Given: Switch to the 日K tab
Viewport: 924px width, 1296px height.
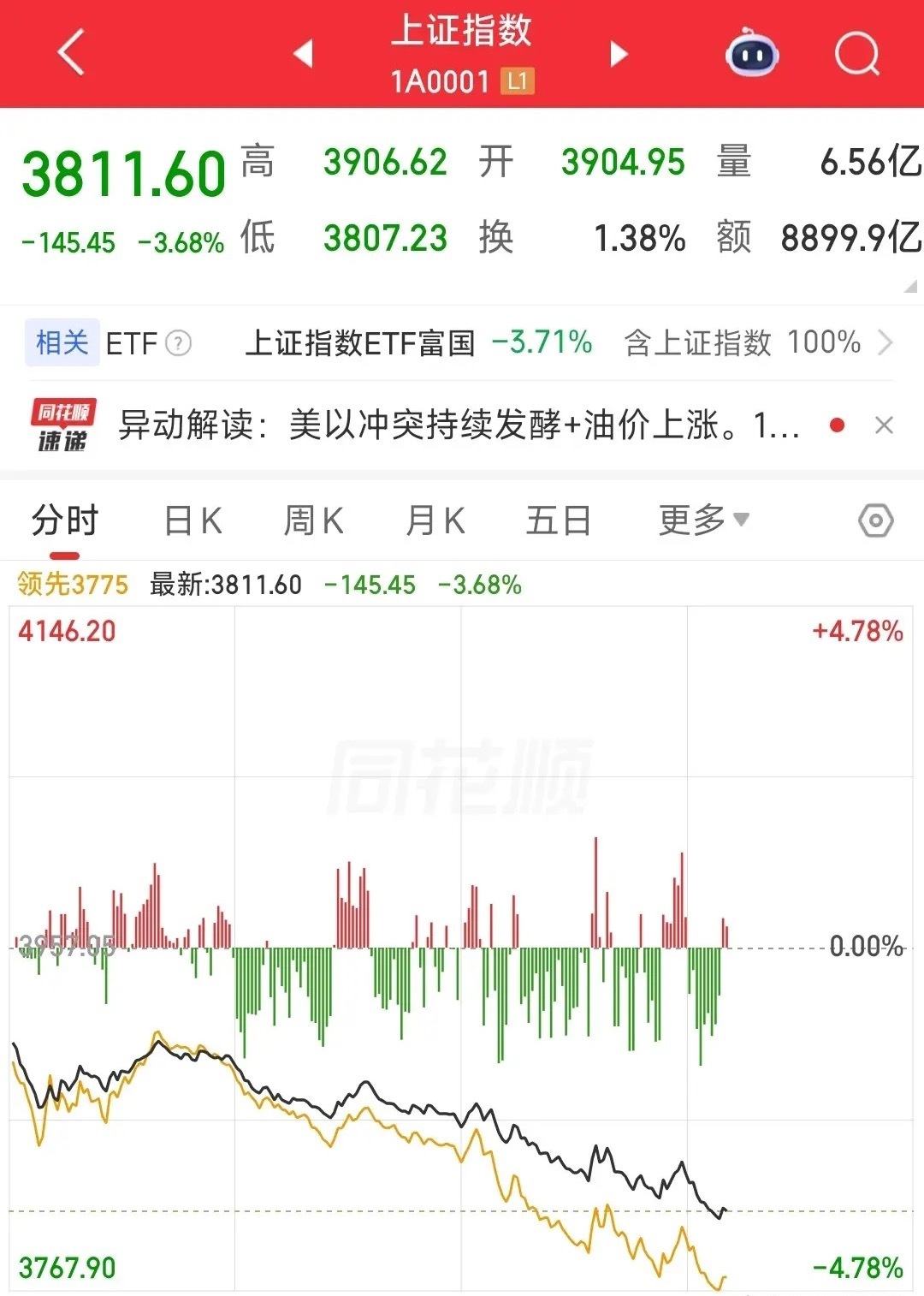Looking at the screenshot, I should (x=192, y=519).
